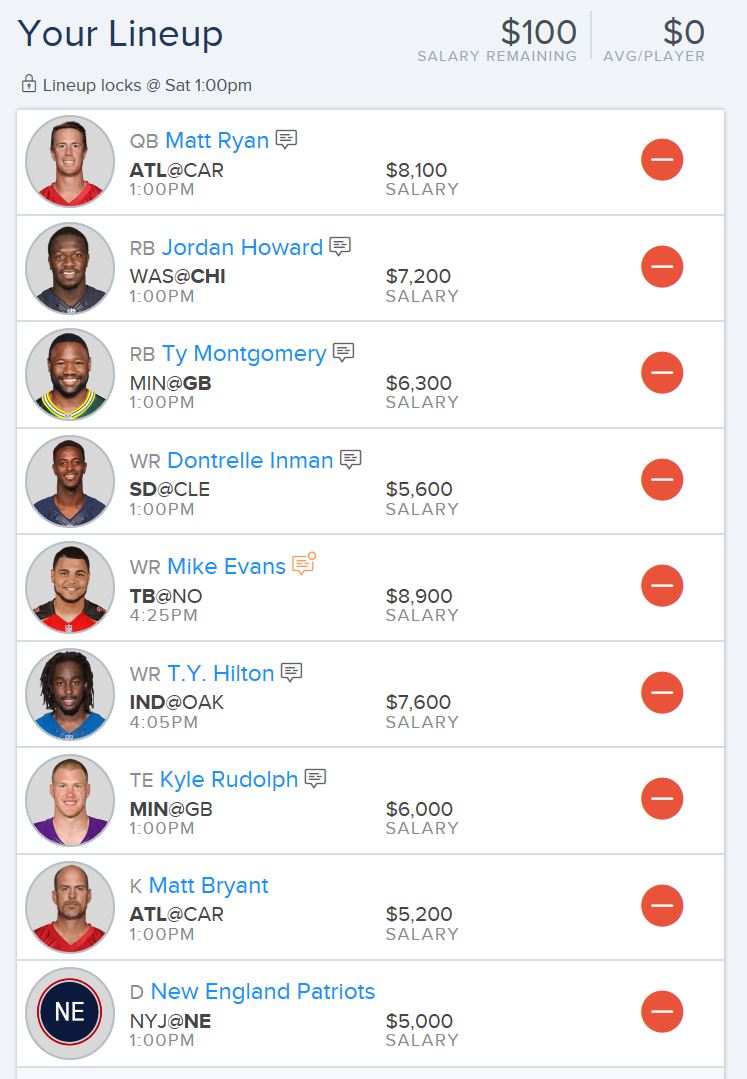Remove Dontrelle Inman from lineup
Image resolution: width=747 pixels, height=1079 pixels.
point(662,479)
